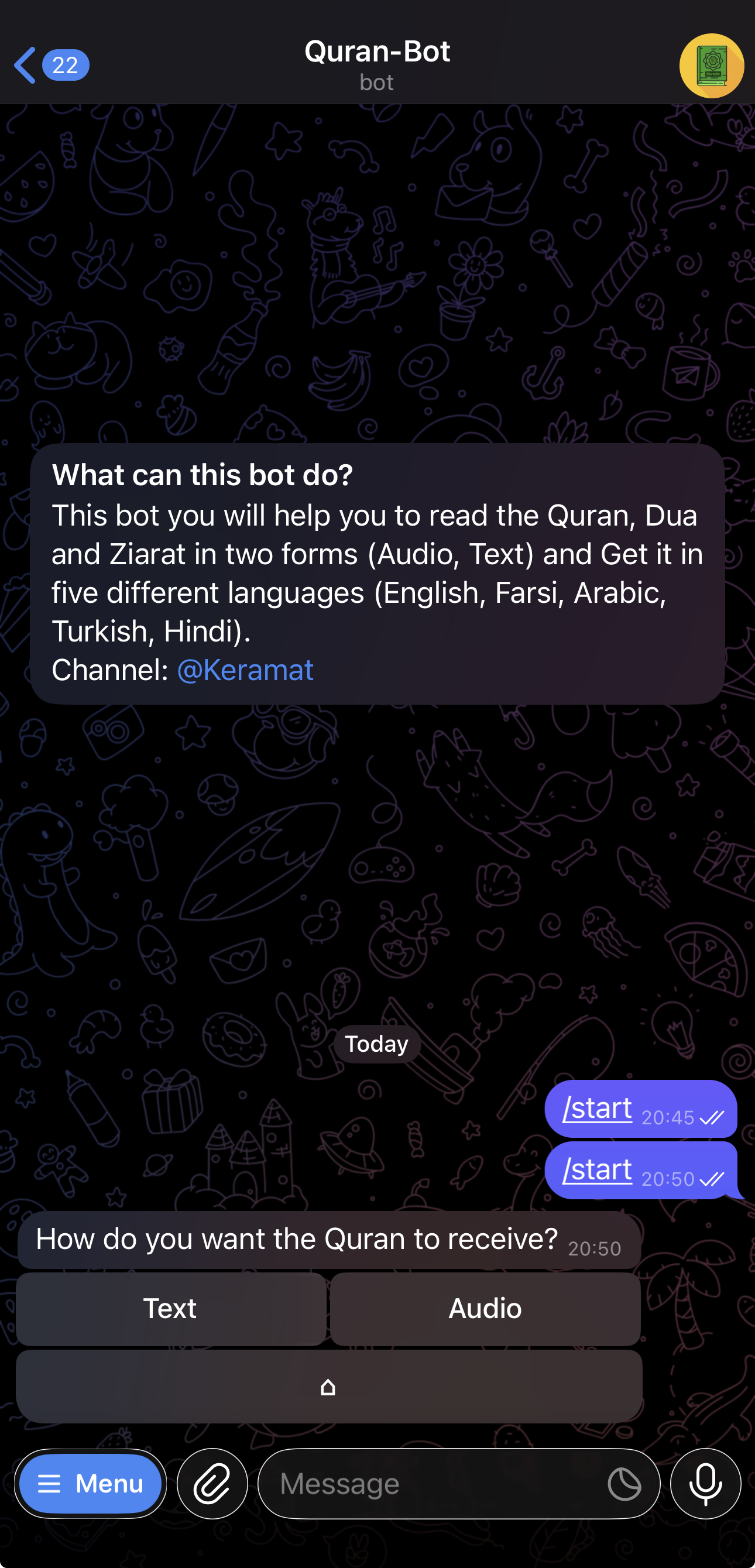Open the Quran-Bot chat header
755x1568 pixels.
pyautogui.click(x=377, y=63)
